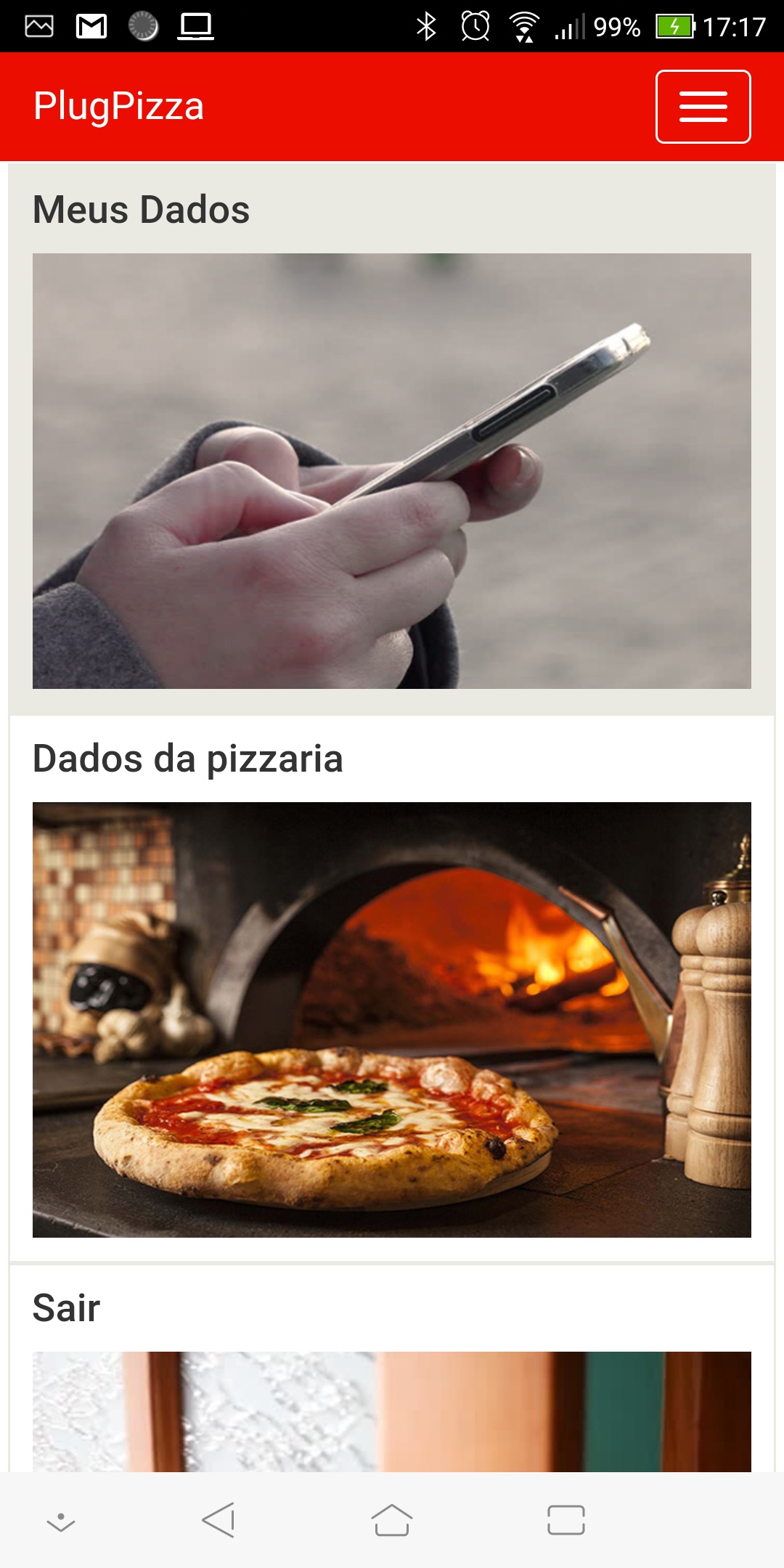This screenshot has width=784, height=1568.
Task: Open the hamburger navigation menu
Action: coord(703,107)
